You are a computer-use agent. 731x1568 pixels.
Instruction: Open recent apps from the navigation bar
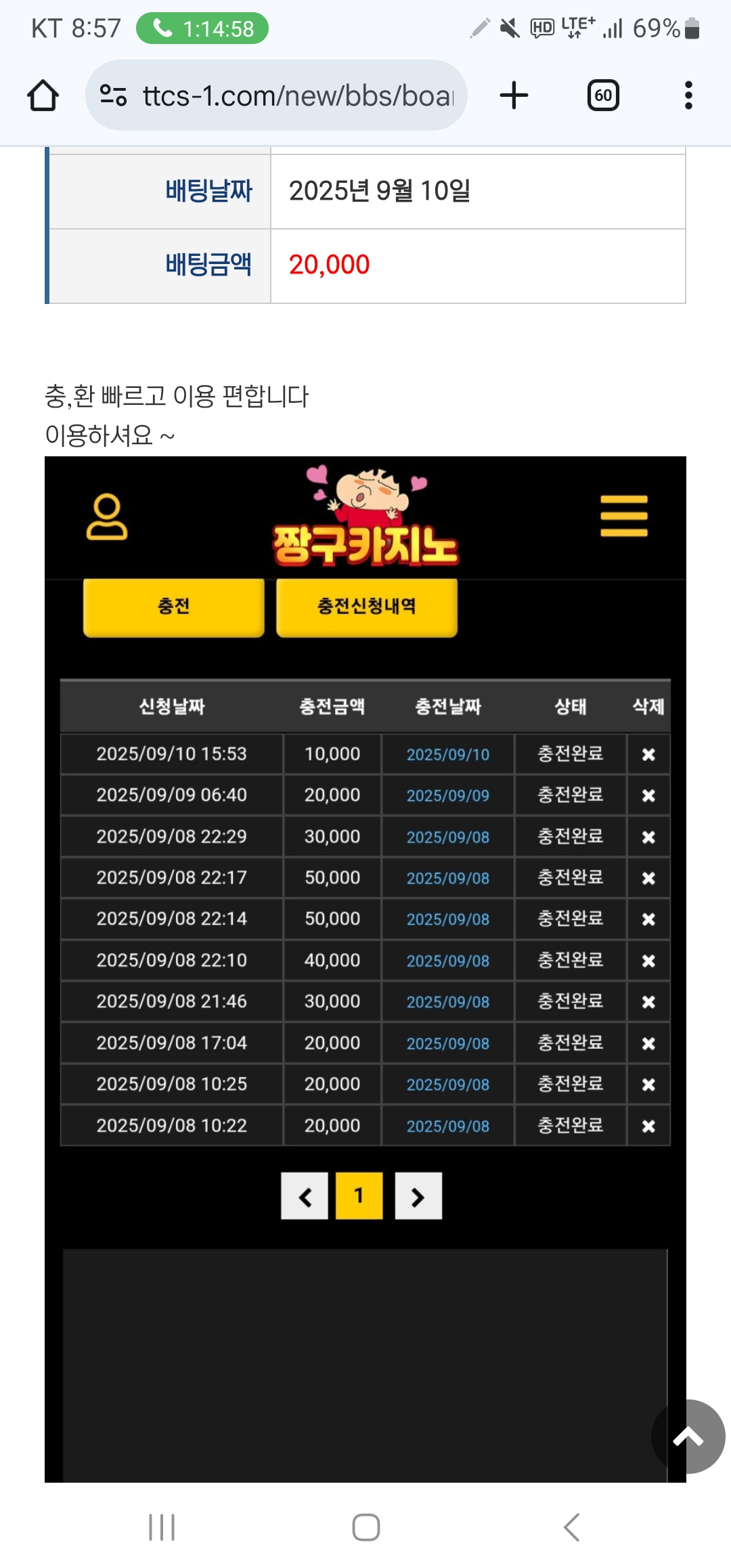point(162,1527)
